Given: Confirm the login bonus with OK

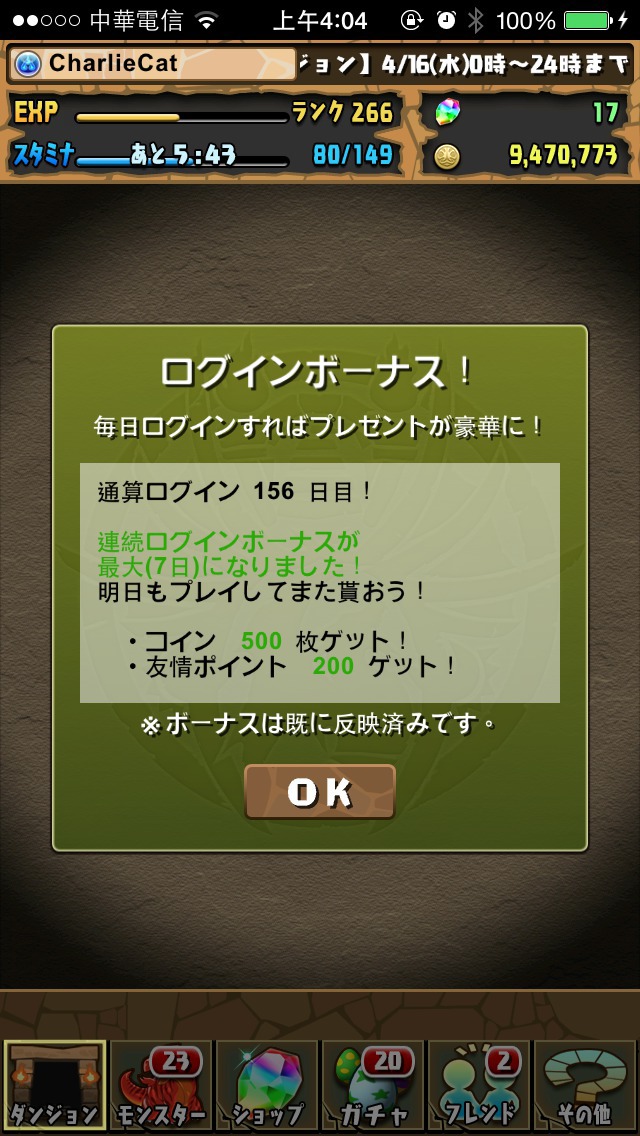Looking at the screenshot, I should [320, 792].
